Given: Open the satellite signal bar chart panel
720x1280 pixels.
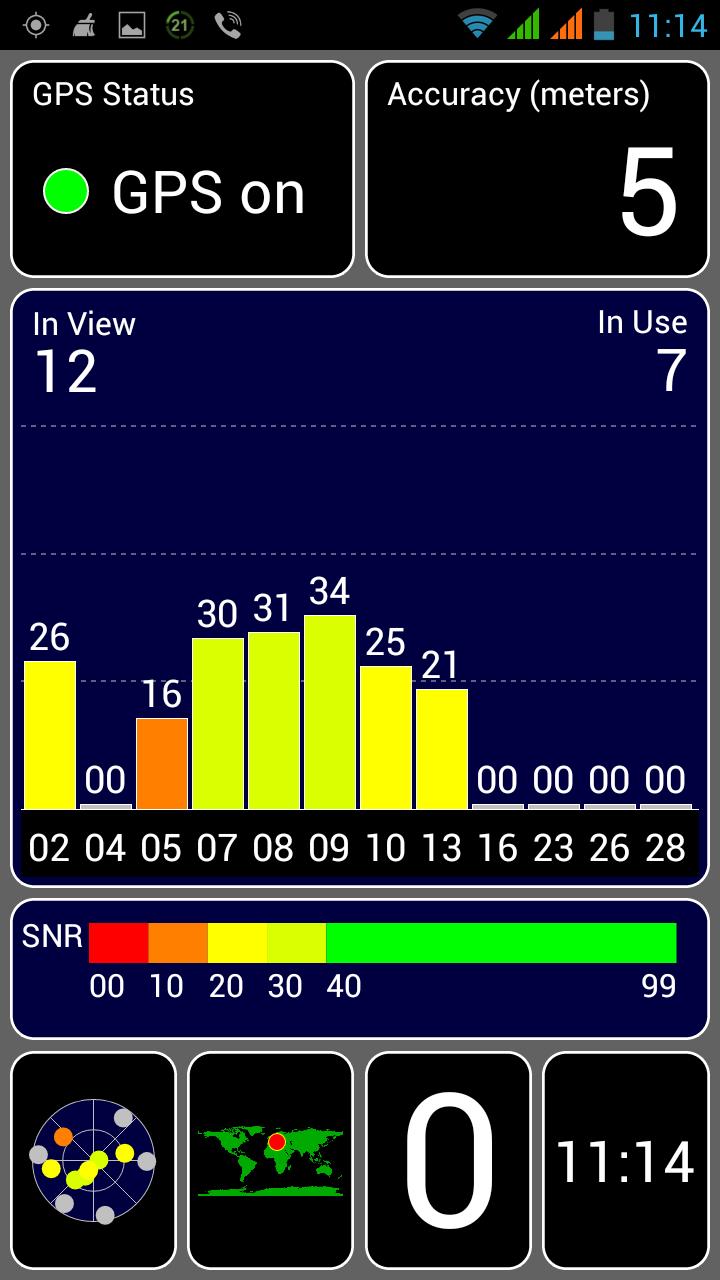Looking at the screenshot, I should click(360, 588).
